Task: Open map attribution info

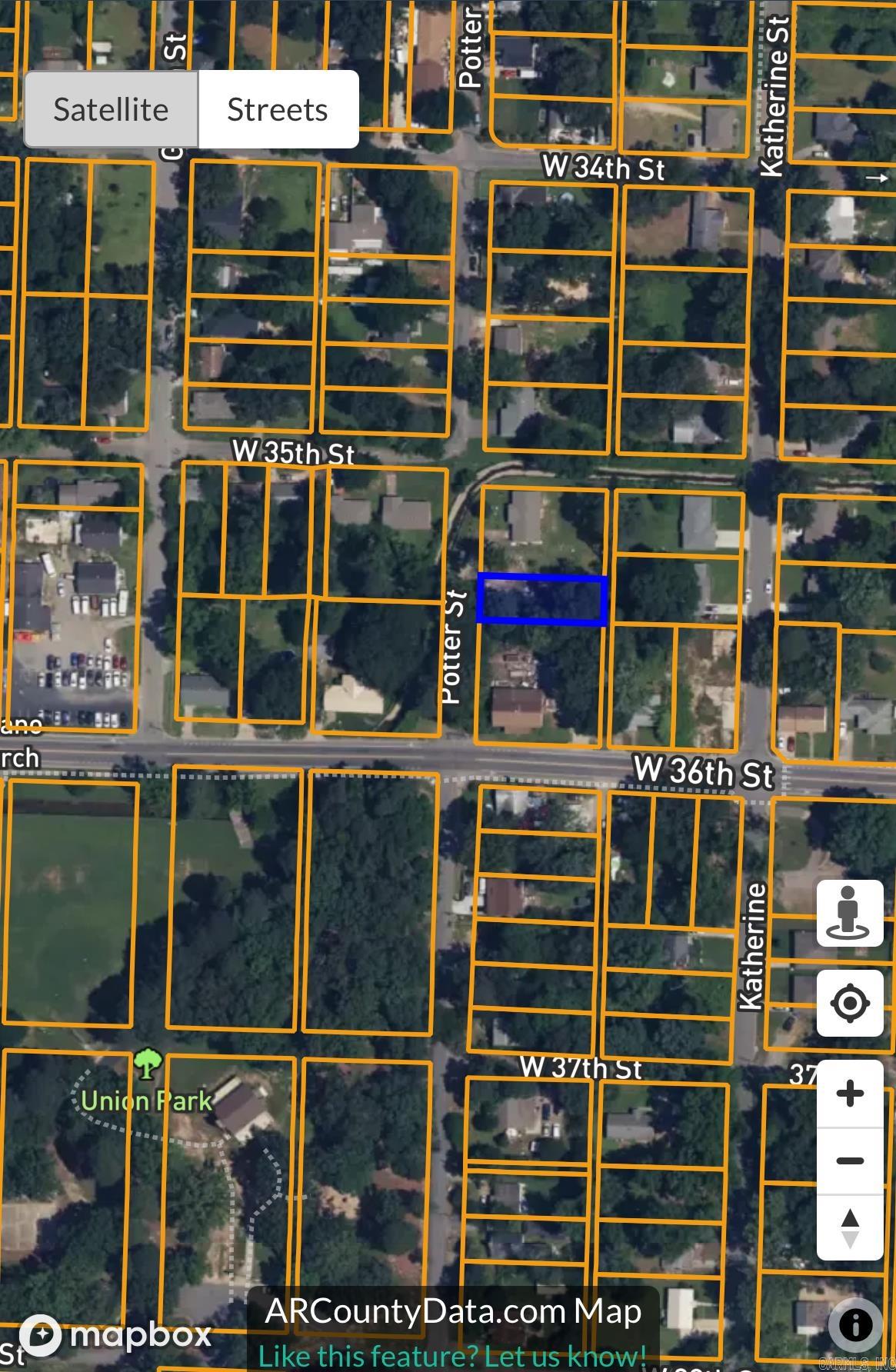Action: click(854, 1324)
